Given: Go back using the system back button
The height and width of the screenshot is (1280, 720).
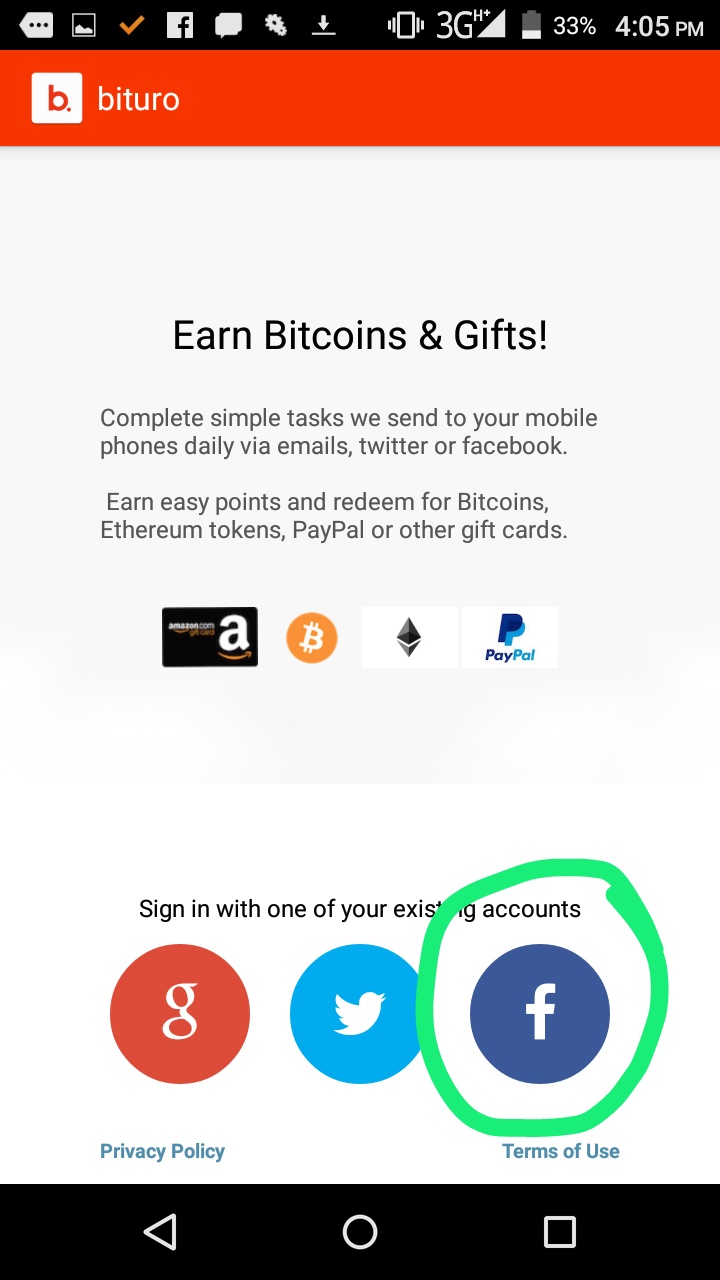Looking at the screenshot, I should pyautogui.click(x=160, y=1232).
